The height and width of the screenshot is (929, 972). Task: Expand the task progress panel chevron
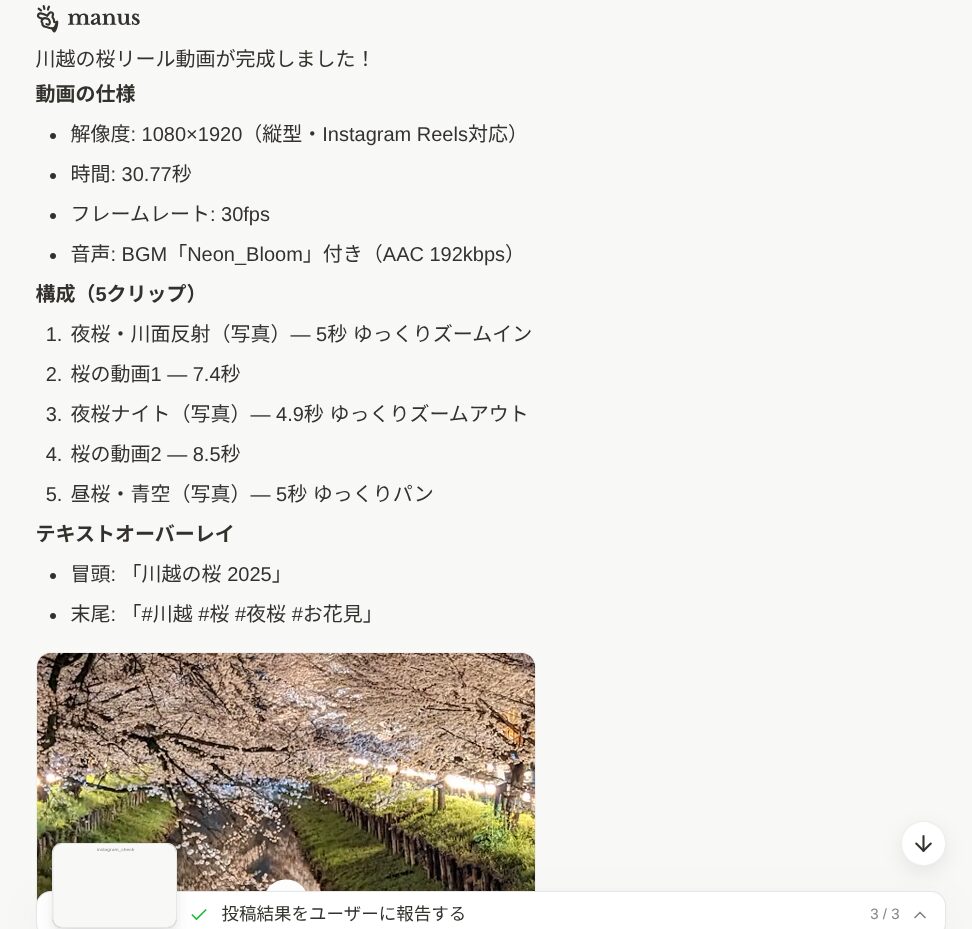[920, 915]
